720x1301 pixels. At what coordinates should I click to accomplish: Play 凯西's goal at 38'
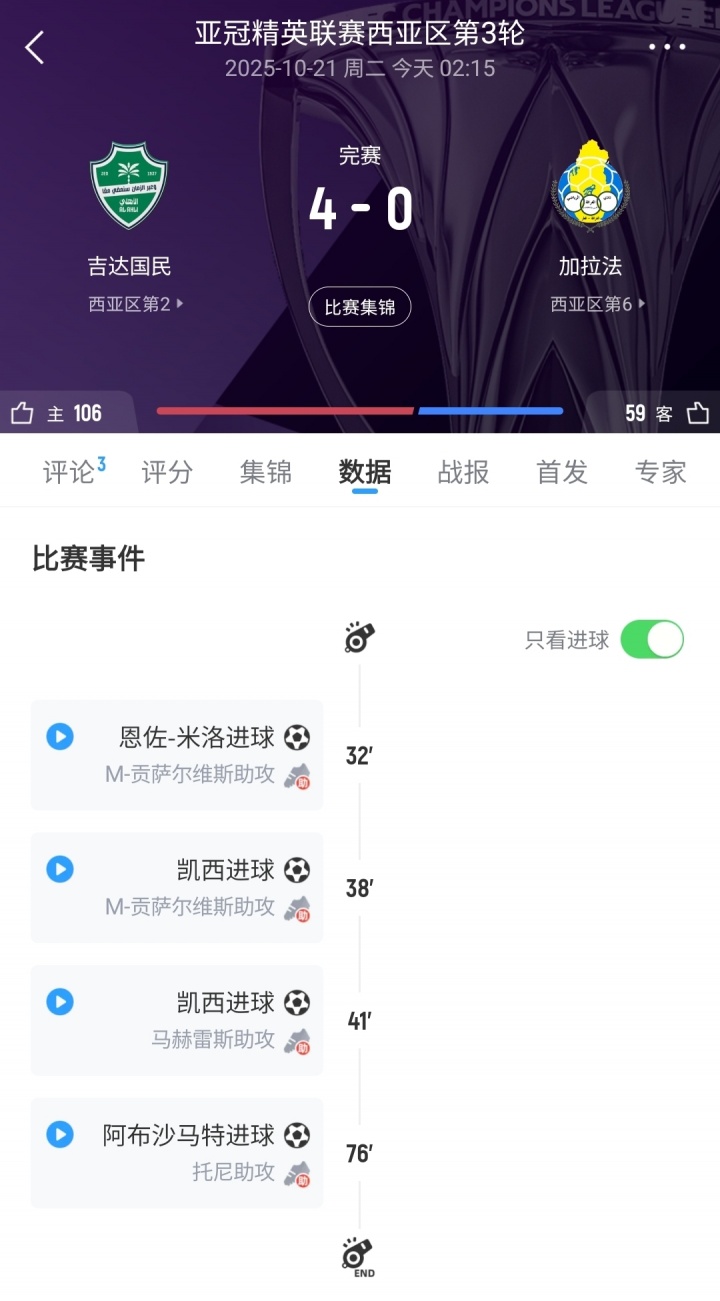coord(60,869)
